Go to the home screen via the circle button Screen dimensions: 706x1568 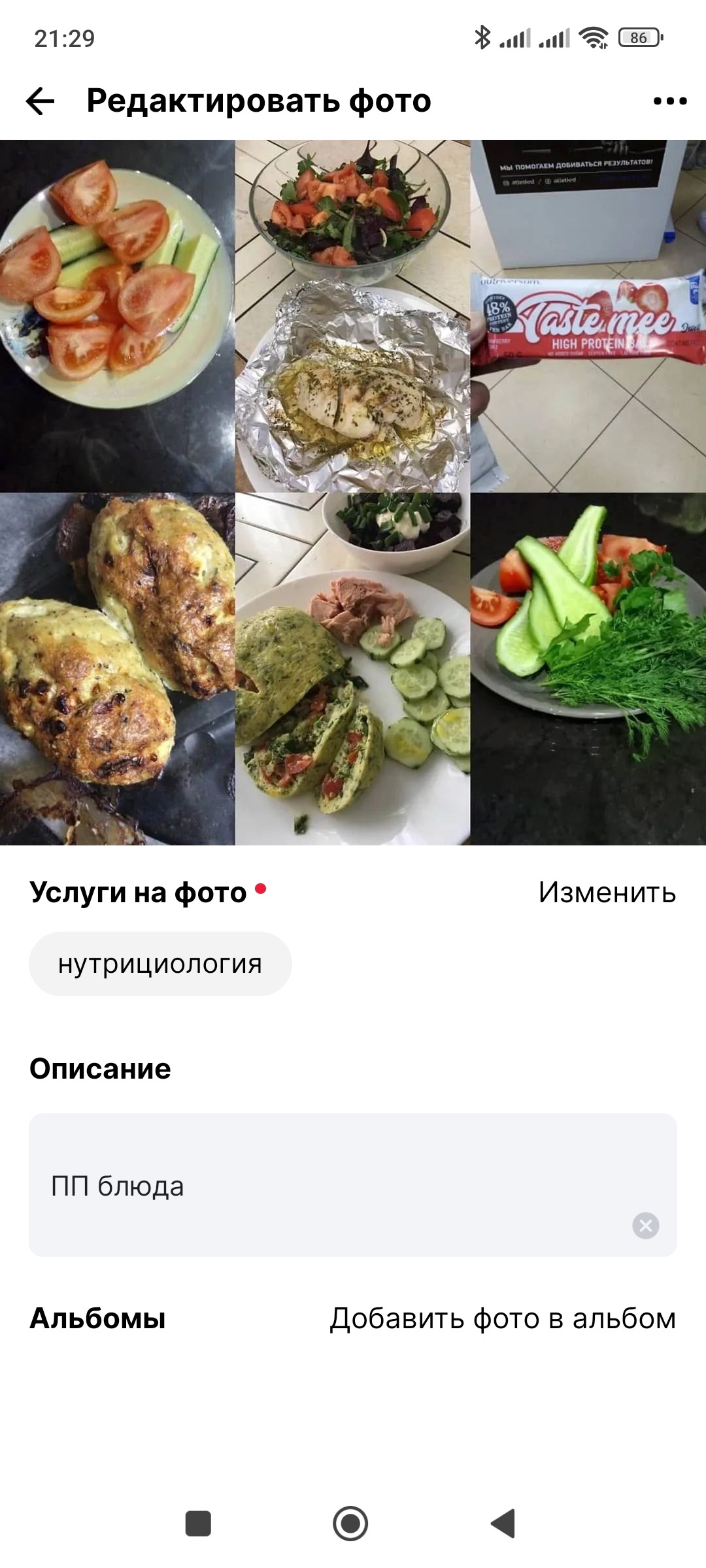click(350, 1524)
